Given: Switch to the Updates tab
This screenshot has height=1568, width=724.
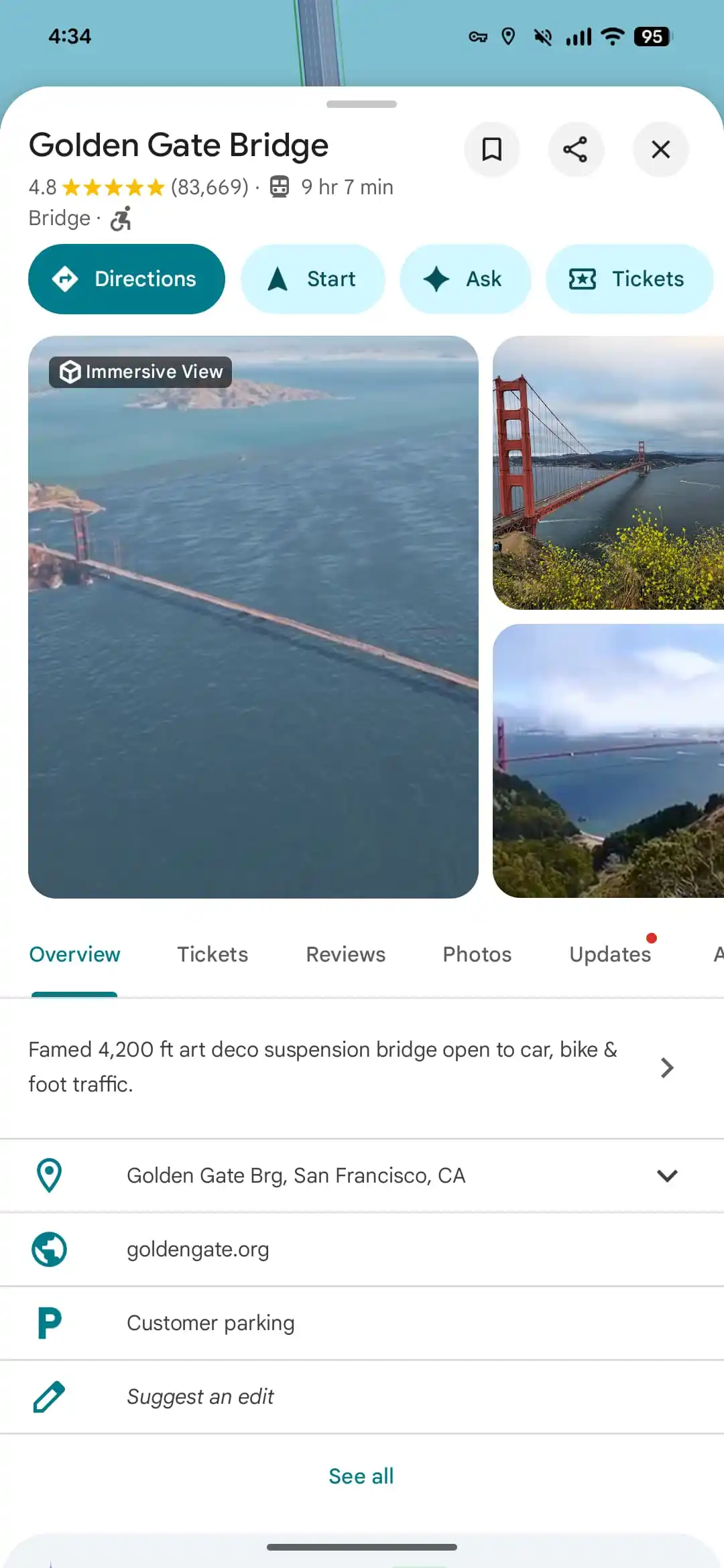Looking at the screenshot, I should pos(610,954).
